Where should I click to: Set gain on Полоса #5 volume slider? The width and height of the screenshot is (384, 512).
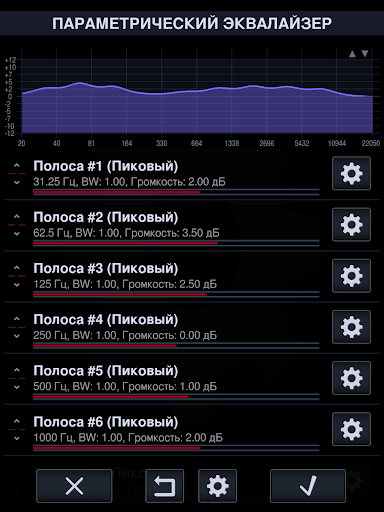pyautogui.click(x=176, y=397)
